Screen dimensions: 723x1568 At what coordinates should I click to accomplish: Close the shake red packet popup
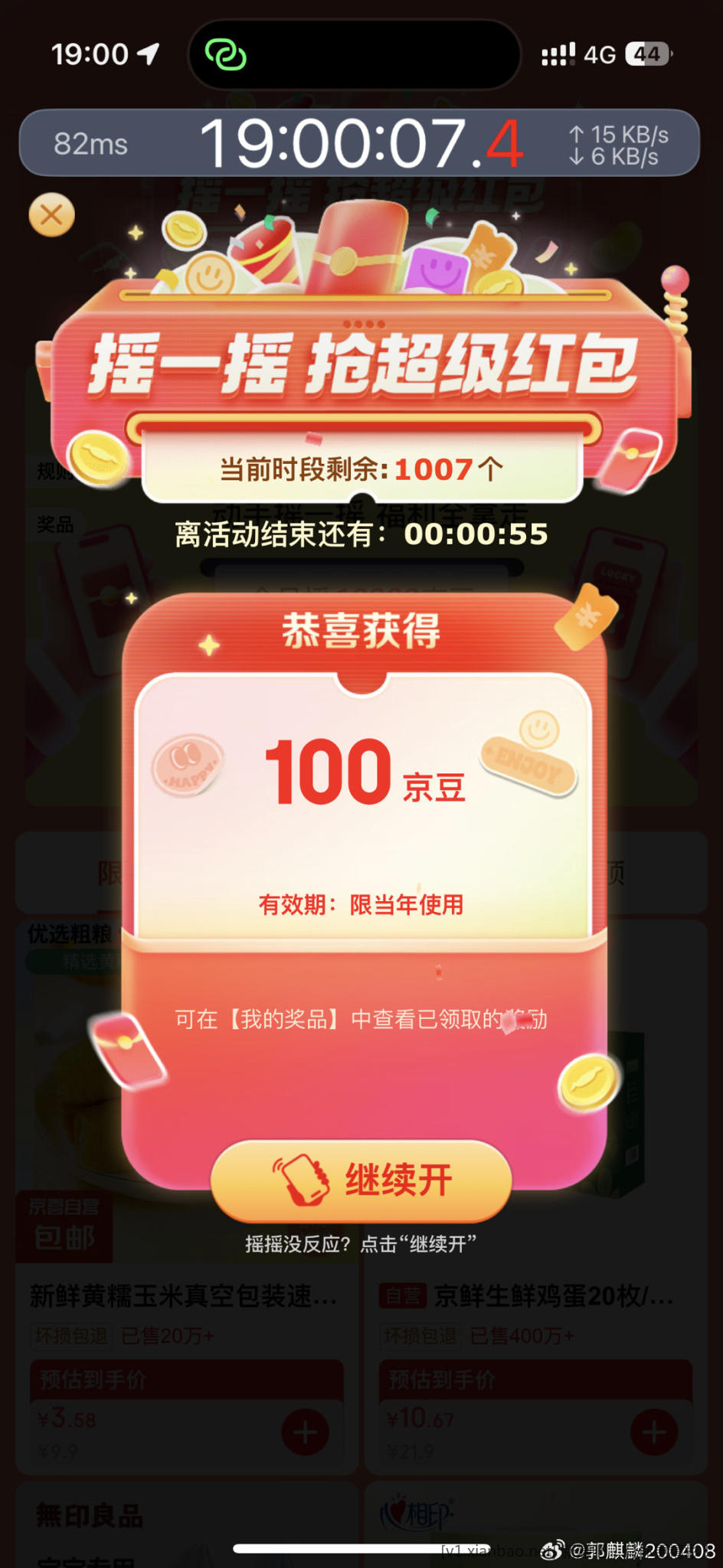pos(51,215)
